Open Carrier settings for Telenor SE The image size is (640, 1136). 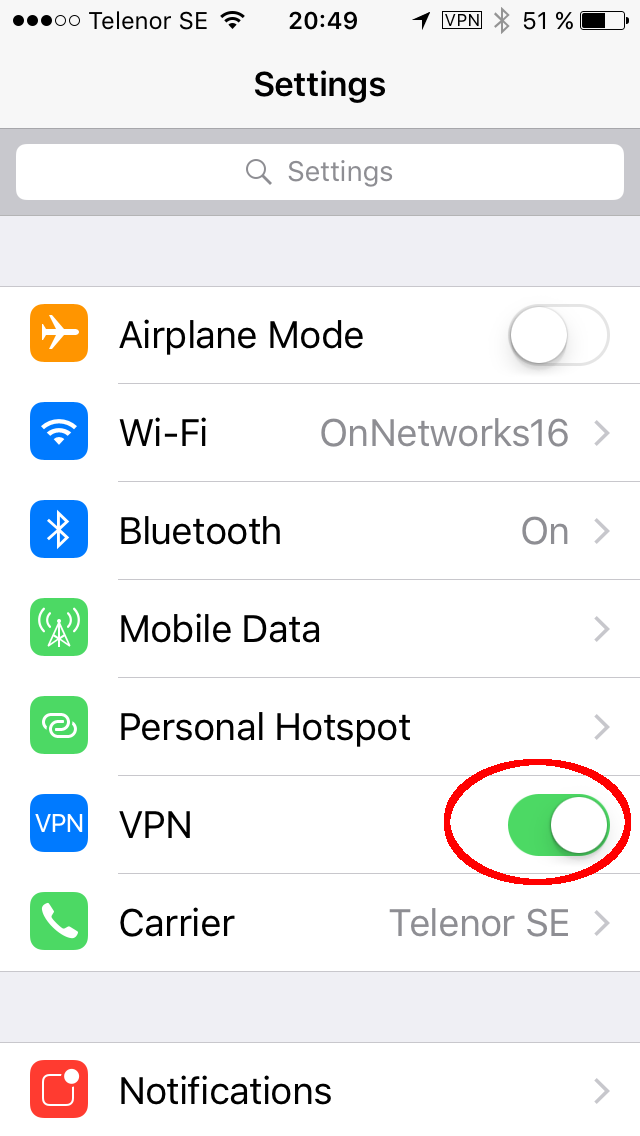tap(320, 922)
